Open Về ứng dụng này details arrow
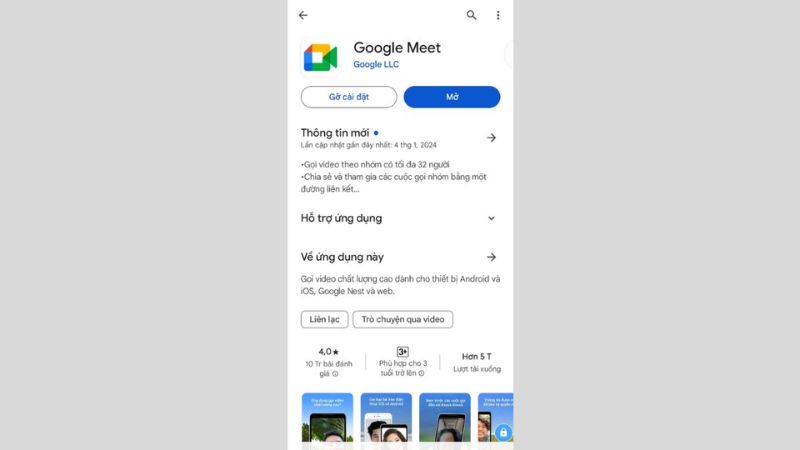 pos(491,257)
